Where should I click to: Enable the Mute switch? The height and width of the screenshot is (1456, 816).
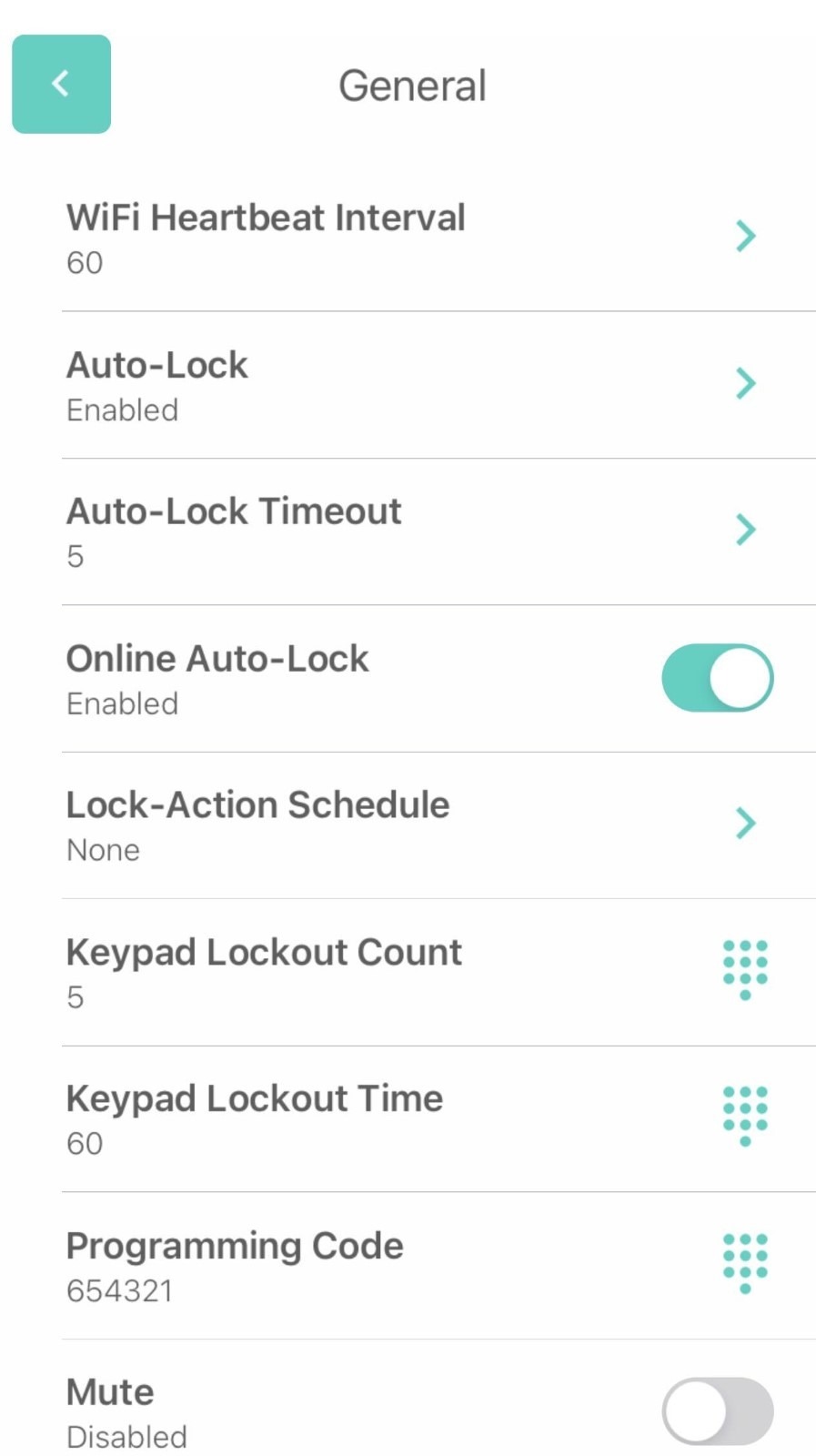click(717, 1411)
